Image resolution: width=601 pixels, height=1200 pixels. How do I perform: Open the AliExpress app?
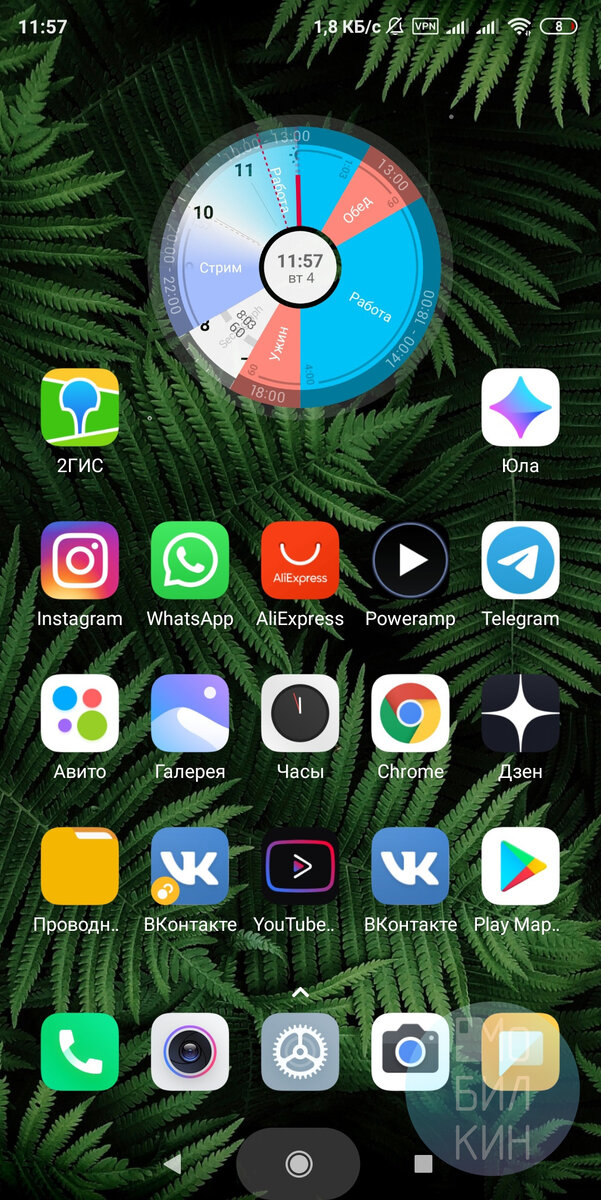[x=300, y=560]
